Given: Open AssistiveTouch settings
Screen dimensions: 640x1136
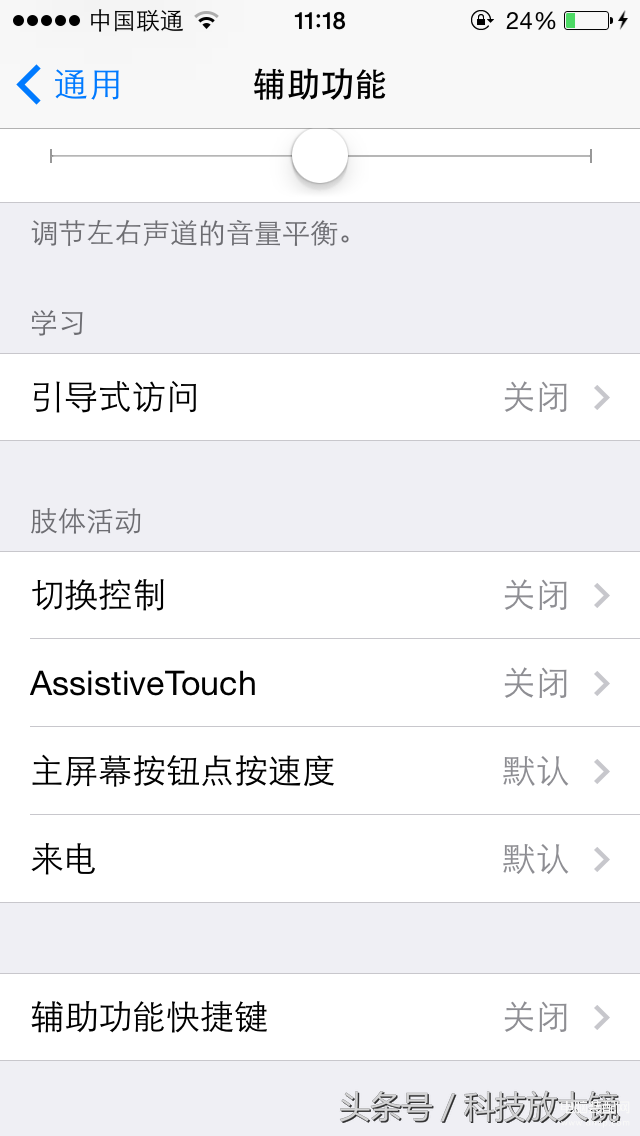Looking at the screenshot, I should click(x=320, y=683).
